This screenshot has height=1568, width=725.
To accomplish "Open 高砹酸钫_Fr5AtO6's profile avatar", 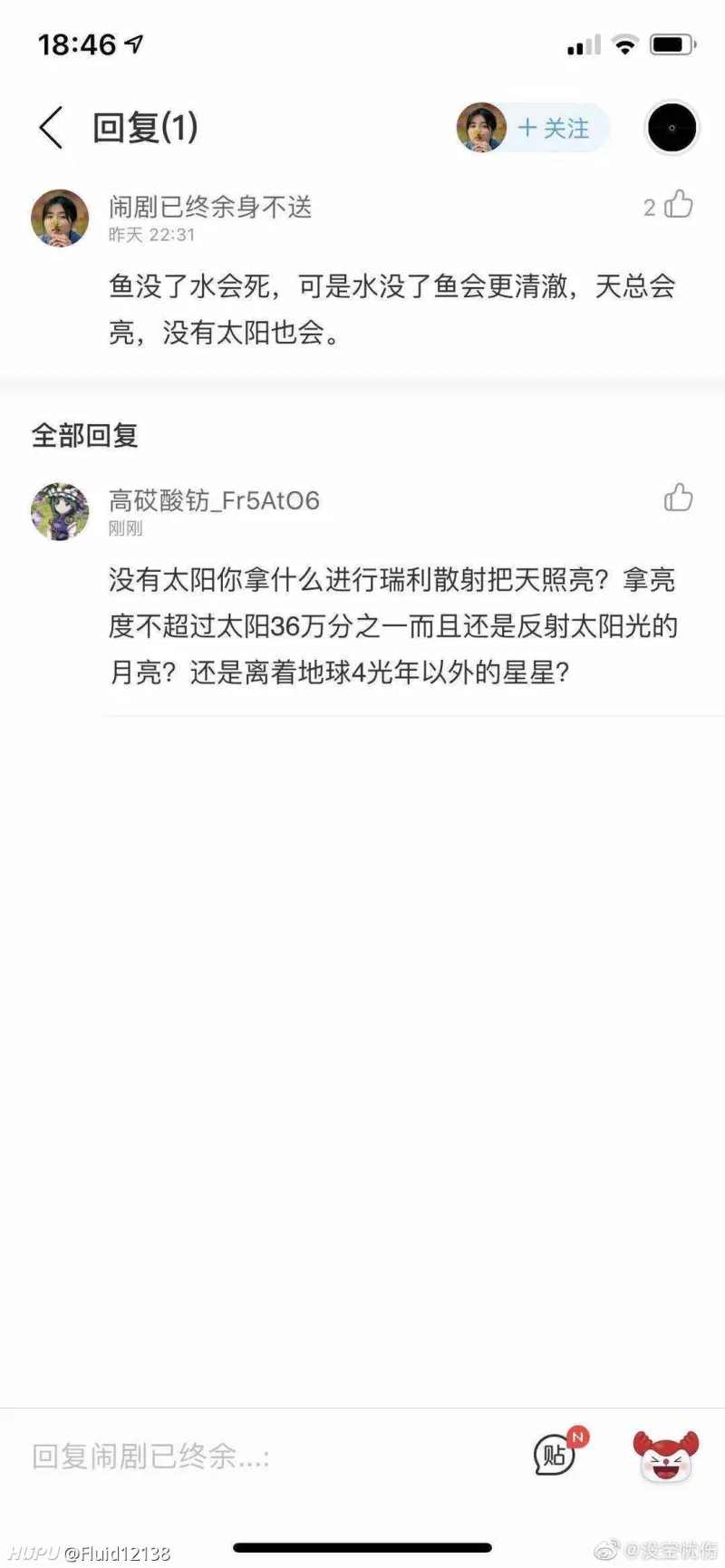I will pyautogui.click(x=60, y=511).
